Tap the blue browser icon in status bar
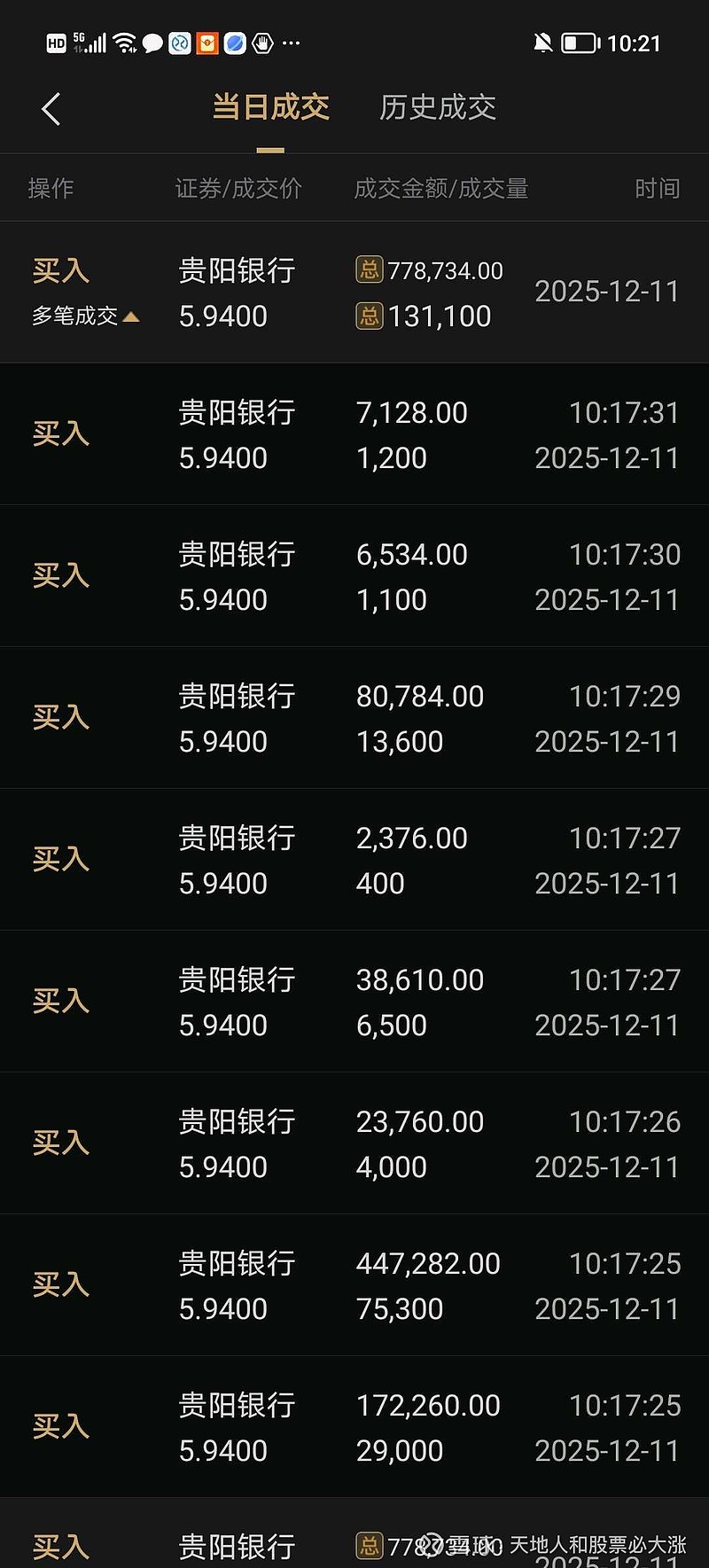Viewport: 709px width, 1568px height. click(234, 43)
